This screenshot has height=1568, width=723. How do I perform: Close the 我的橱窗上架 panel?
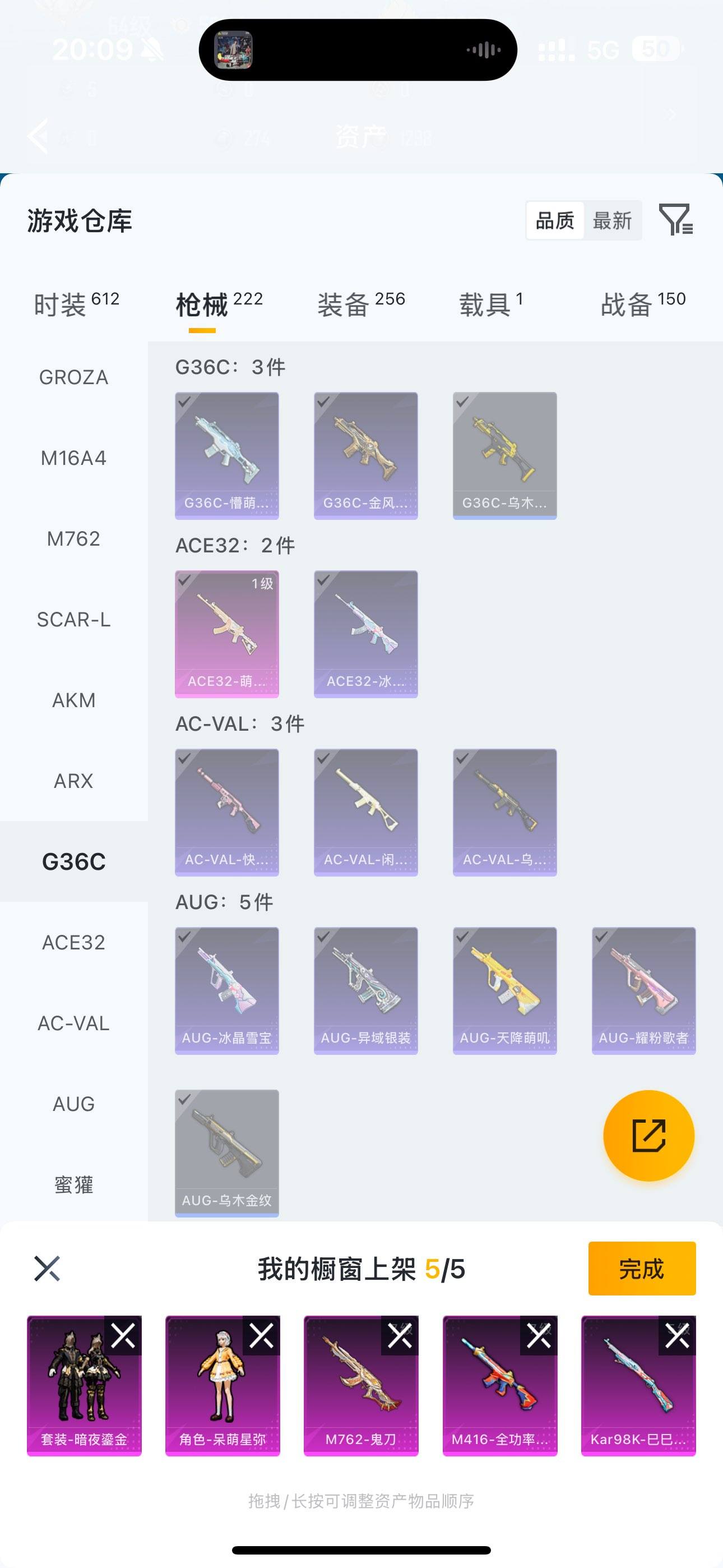[x=47, y=1269]
